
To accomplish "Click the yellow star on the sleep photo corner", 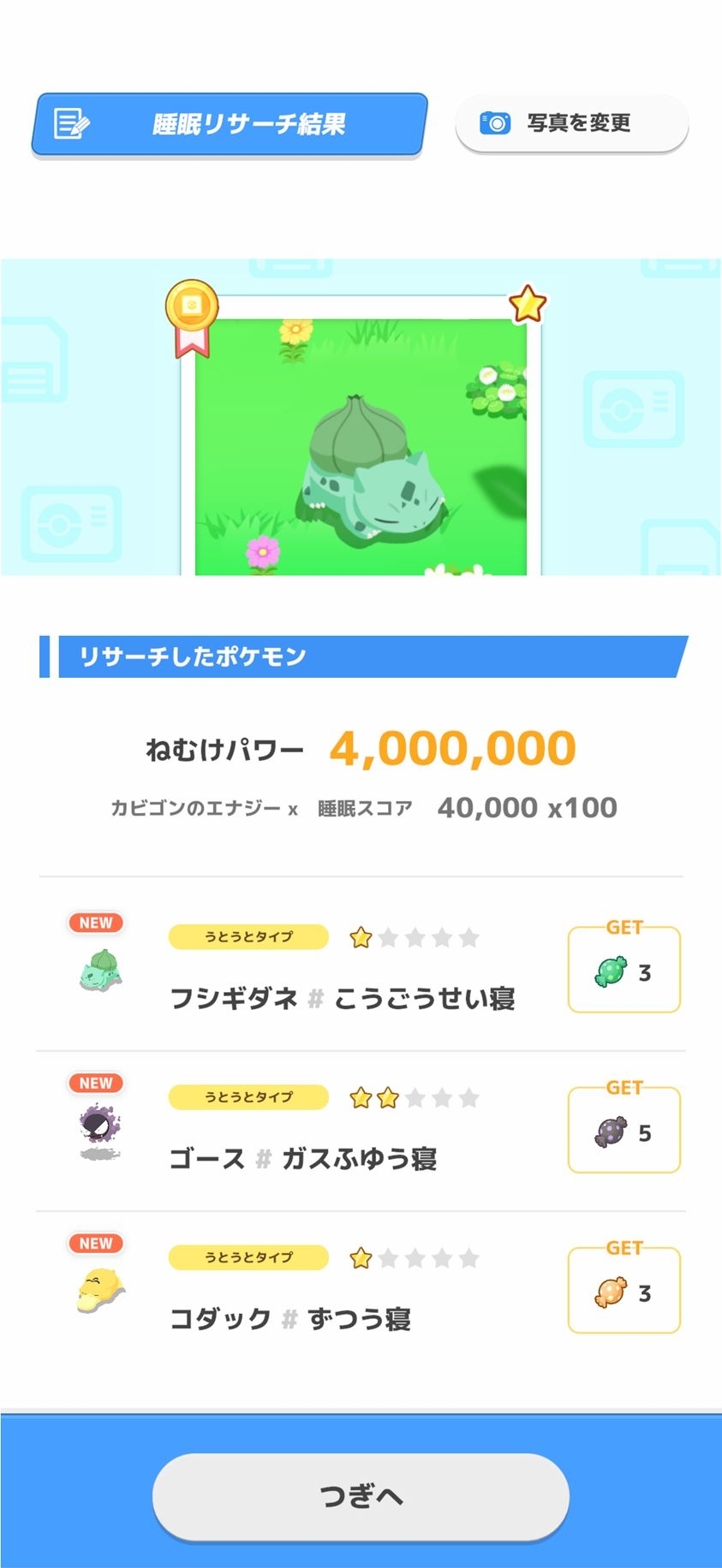I will click(528, 304).
